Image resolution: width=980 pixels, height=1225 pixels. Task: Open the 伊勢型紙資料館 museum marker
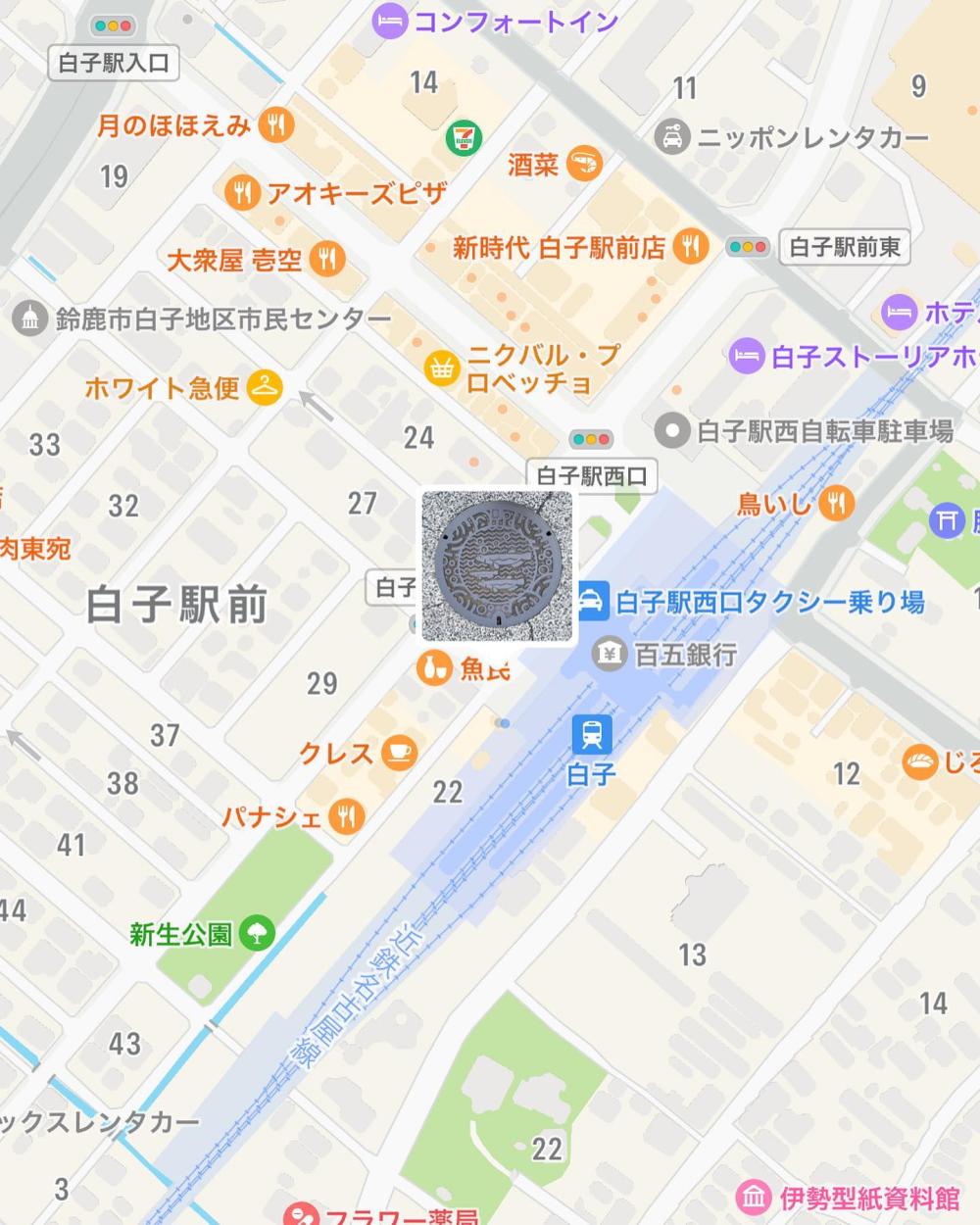coord(754,1198)
